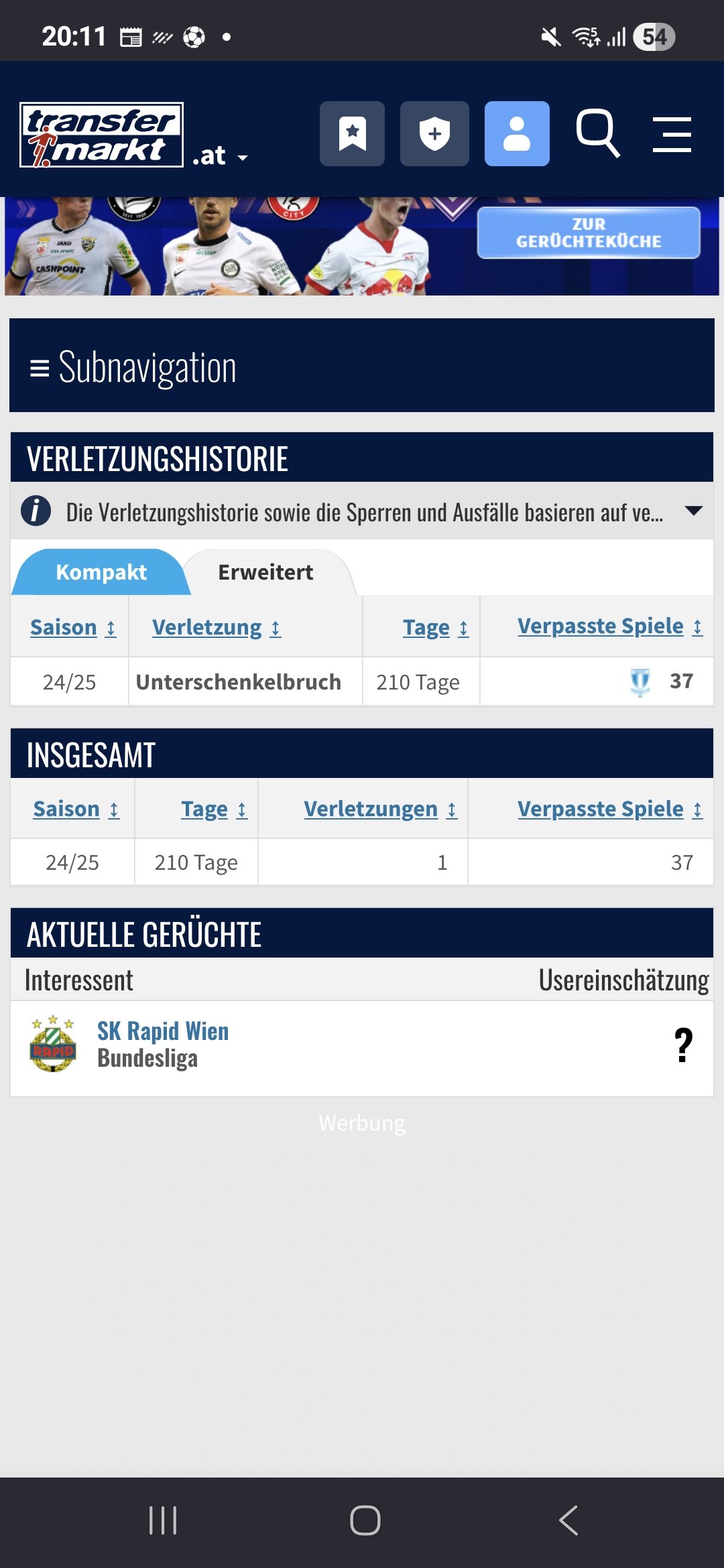Screen dimensions: 724x1568
Task: Open the bookmark watchlist icon
Action: [x=352, y=134]
